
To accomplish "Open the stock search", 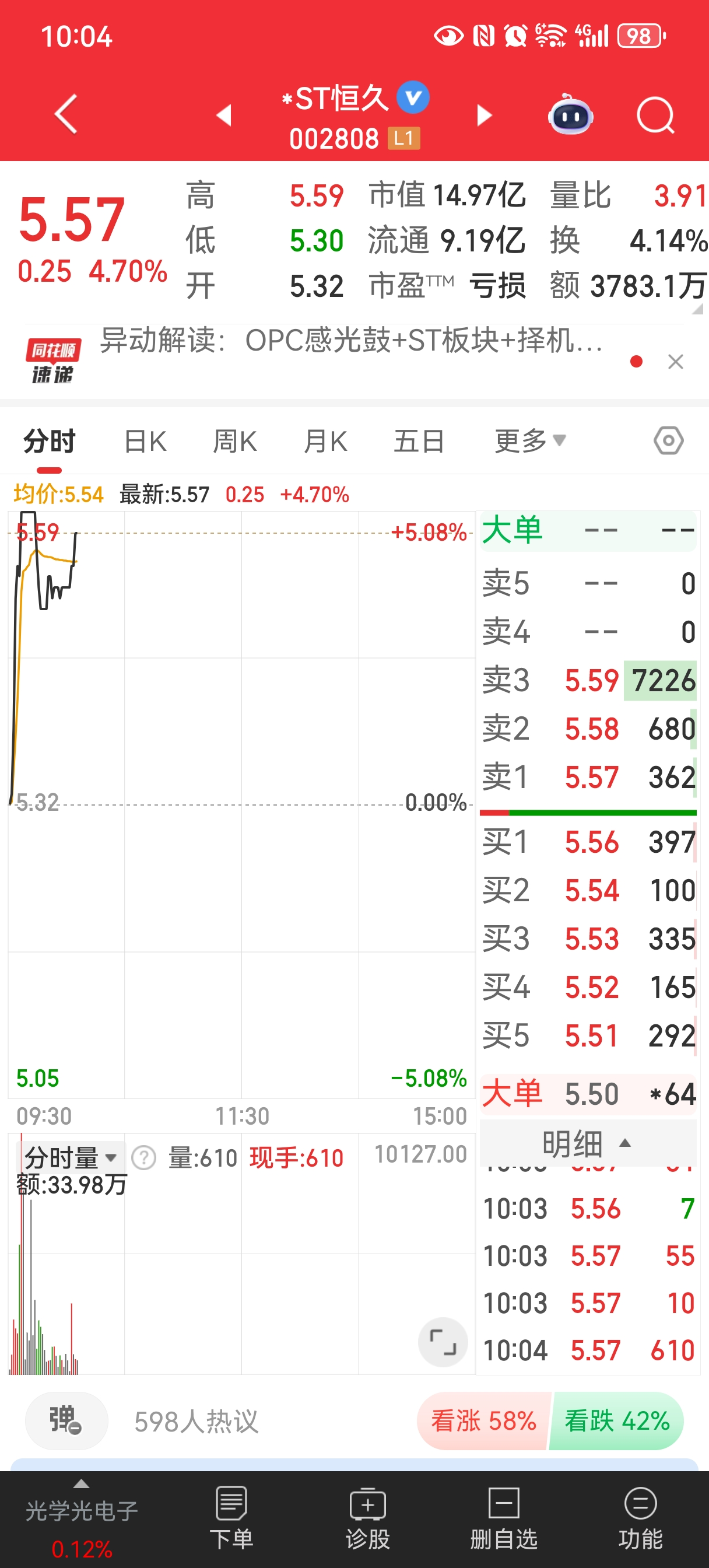I will [655, 115].
